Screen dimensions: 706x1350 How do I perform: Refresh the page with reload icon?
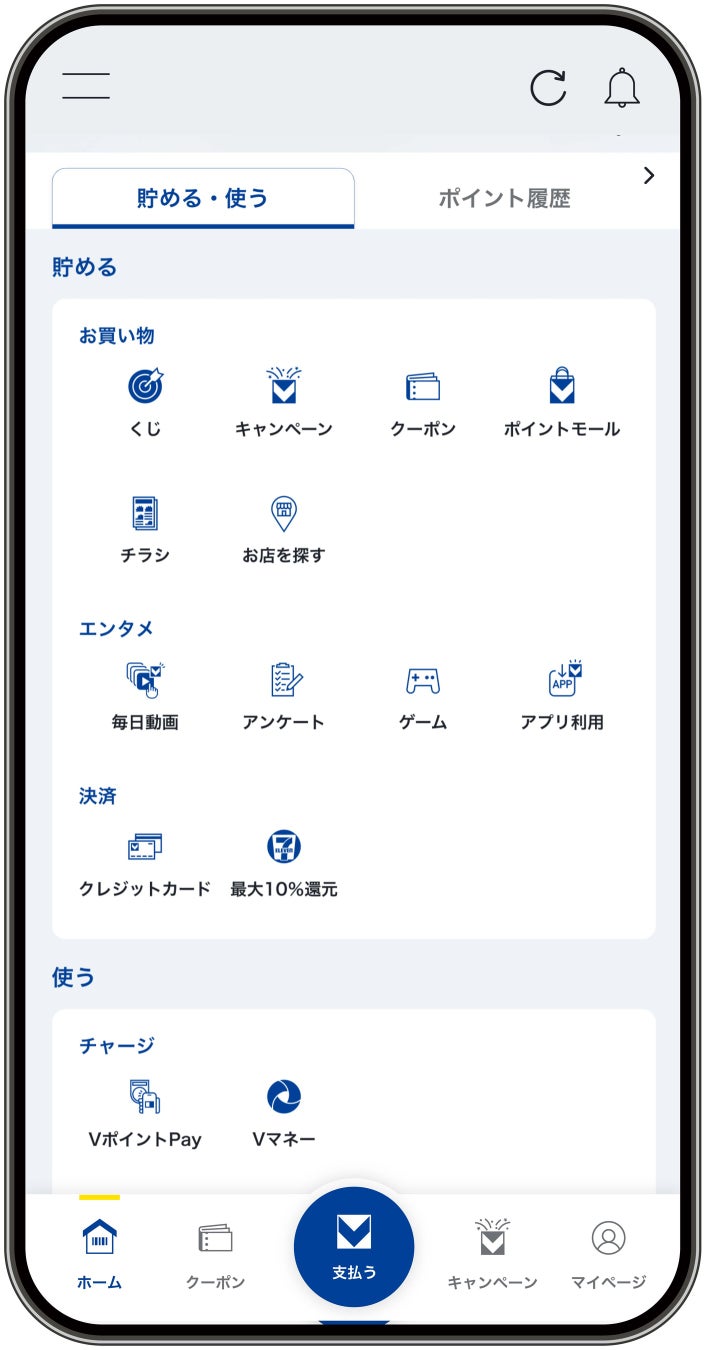(548, 87)
